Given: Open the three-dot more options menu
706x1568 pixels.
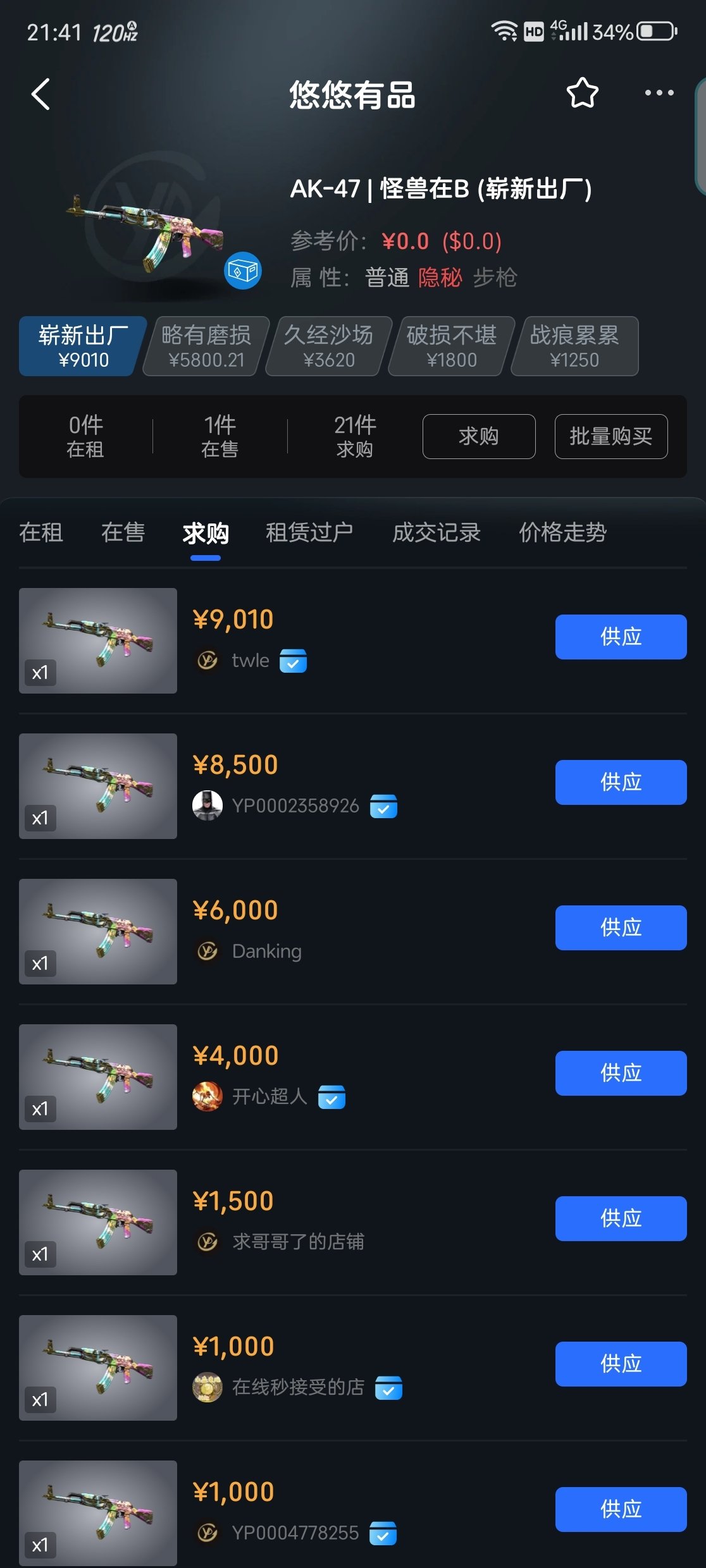Looking at the screenshot, I should [x=658, y=94].
